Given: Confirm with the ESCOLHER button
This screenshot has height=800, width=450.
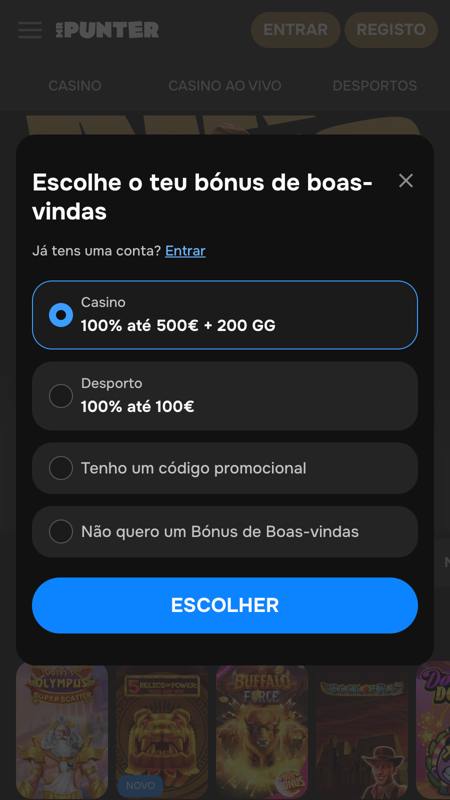Looking at the screenshot, I should (x=225, y=605).
